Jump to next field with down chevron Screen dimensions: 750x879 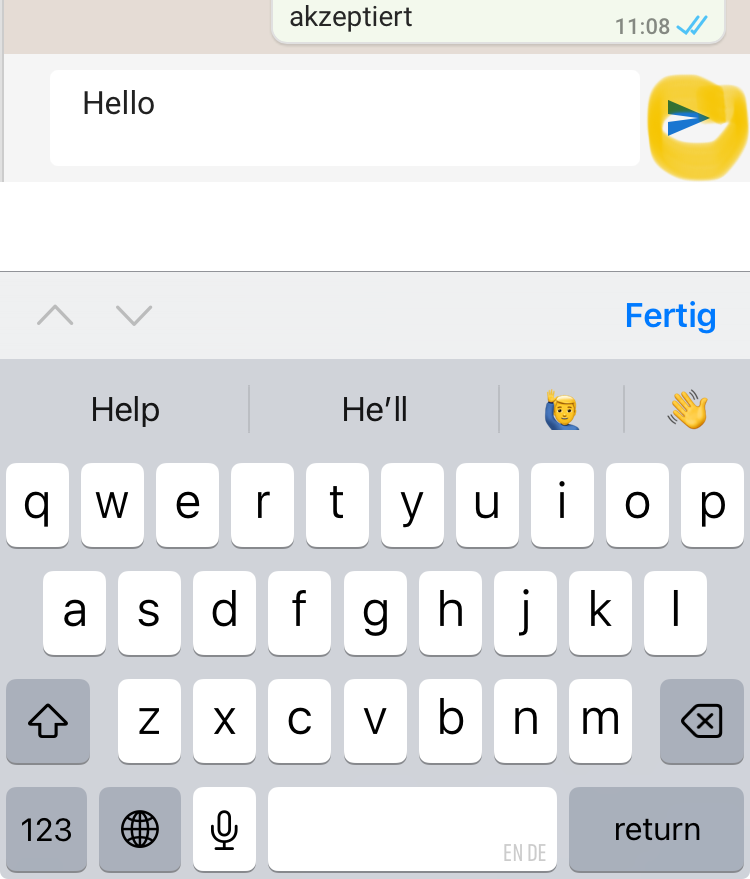(133, 316)
